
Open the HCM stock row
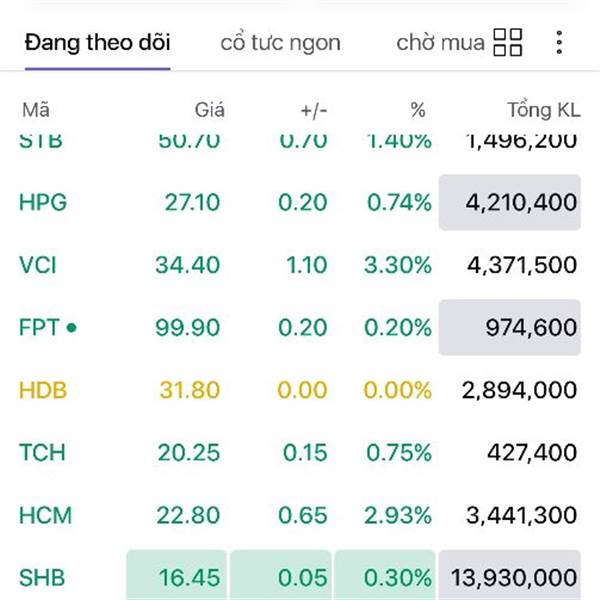[x=44, y=515]
